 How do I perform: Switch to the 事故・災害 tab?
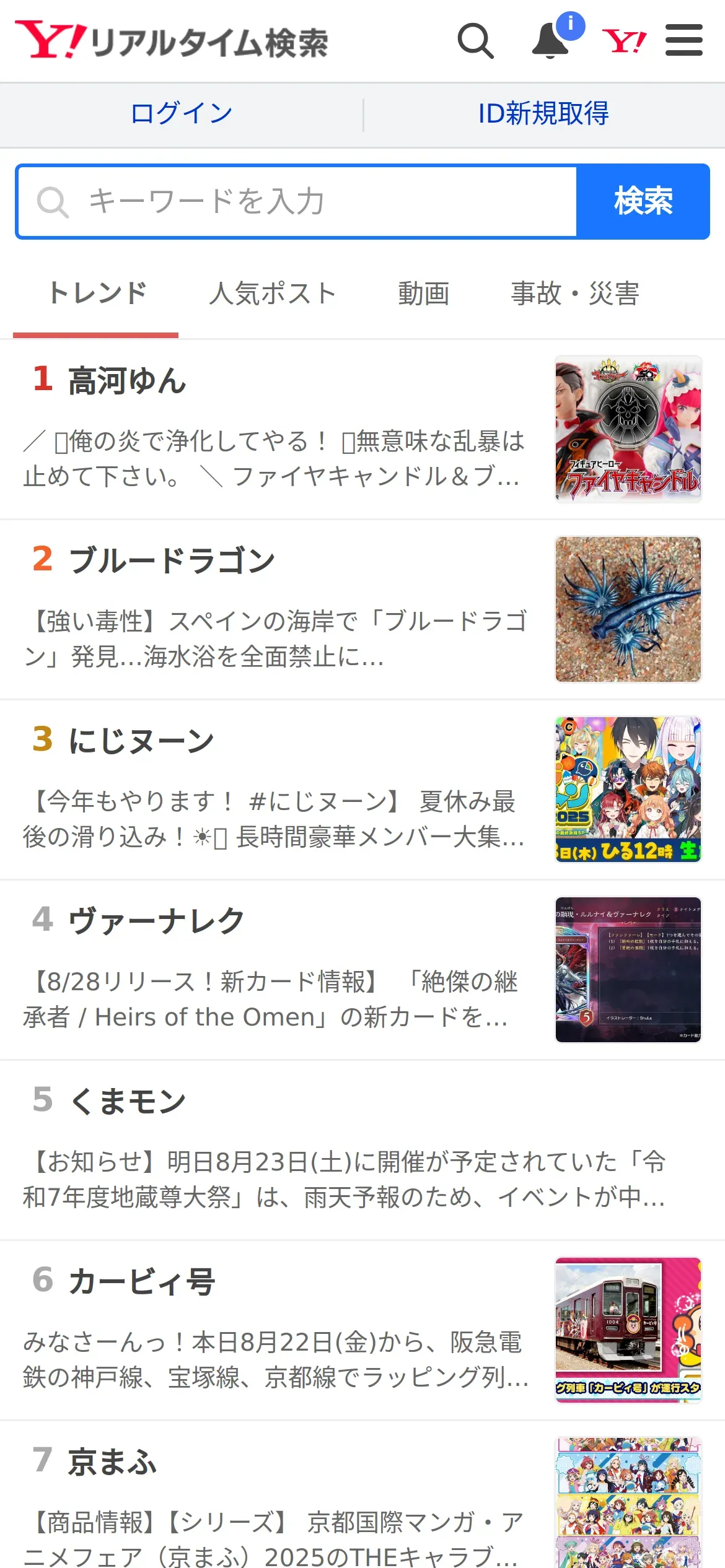coord(574,294)
